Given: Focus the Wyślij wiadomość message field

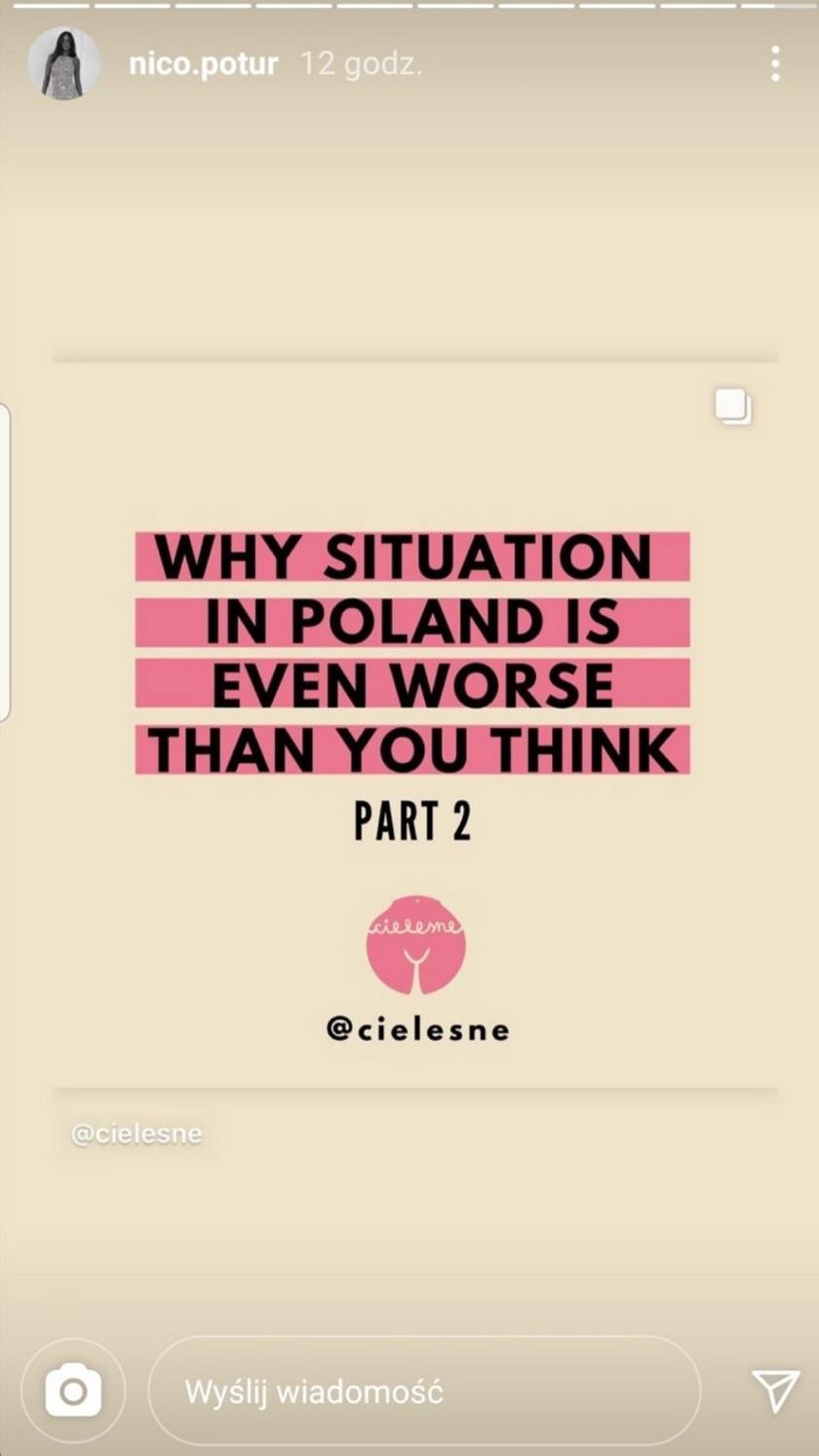Looking at the screenshot, I should click(x=424, y=1391).
